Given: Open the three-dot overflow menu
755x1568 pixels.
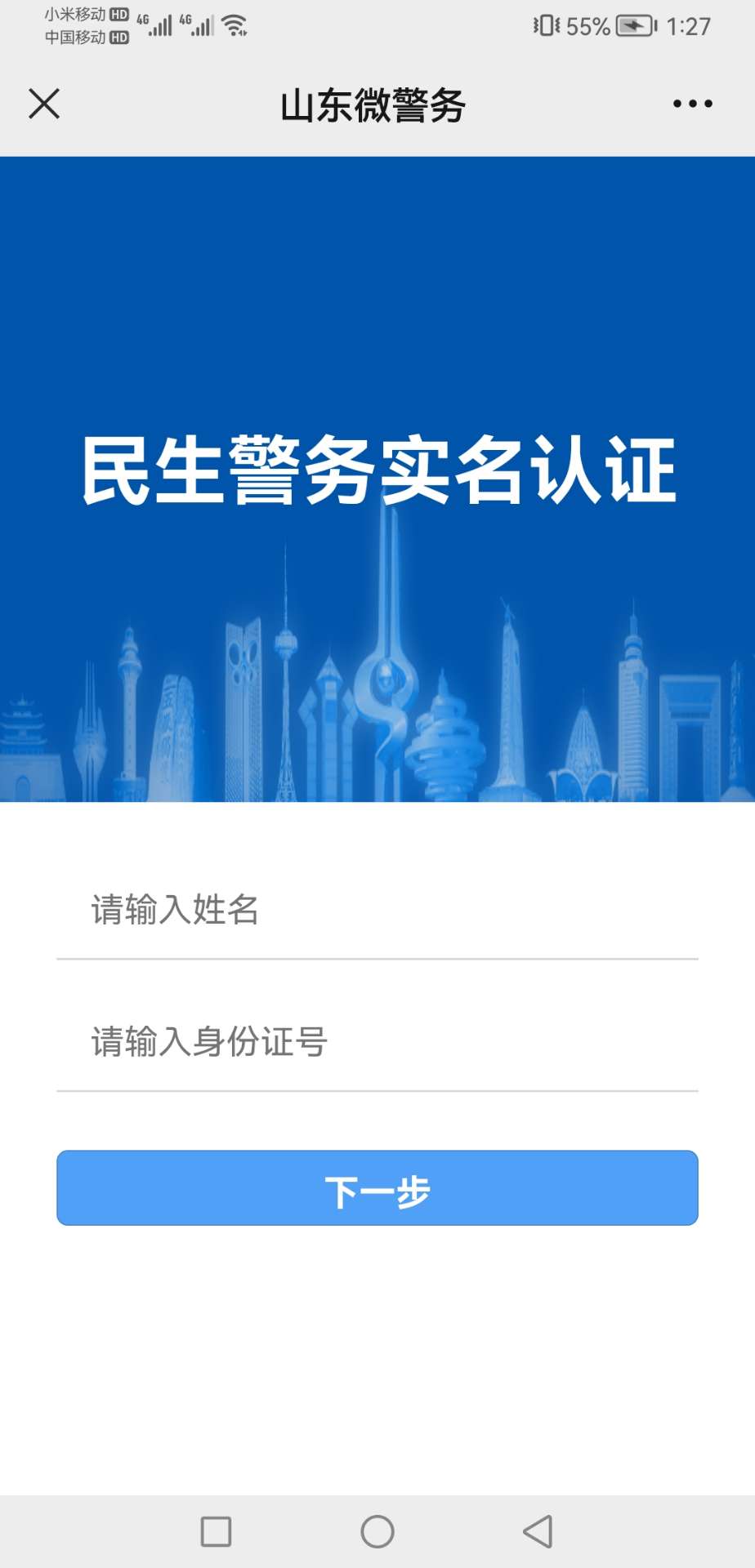Looking at the screenshot, I should pos(692,104).
